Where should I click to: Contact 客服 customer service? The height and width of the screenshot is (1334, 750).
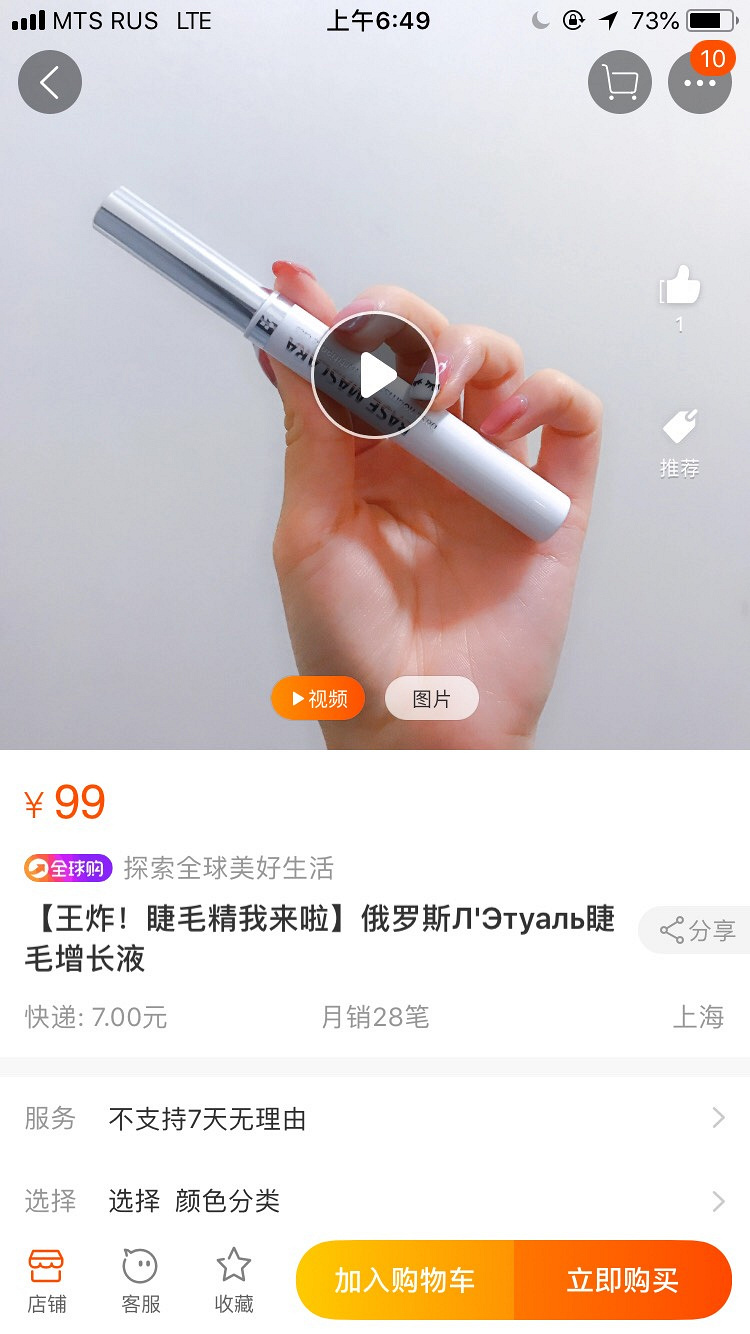point(140,1281)
